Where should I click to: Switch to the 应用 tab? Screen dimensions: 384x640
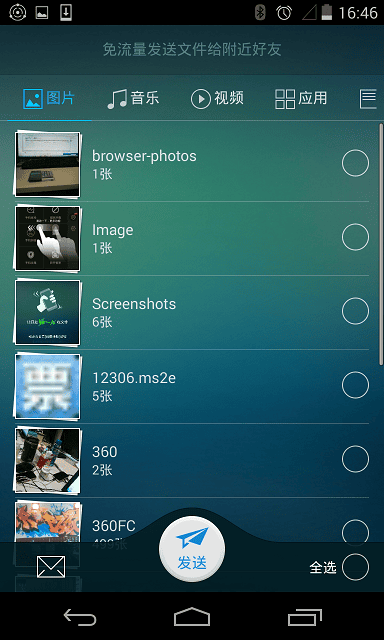301,98
